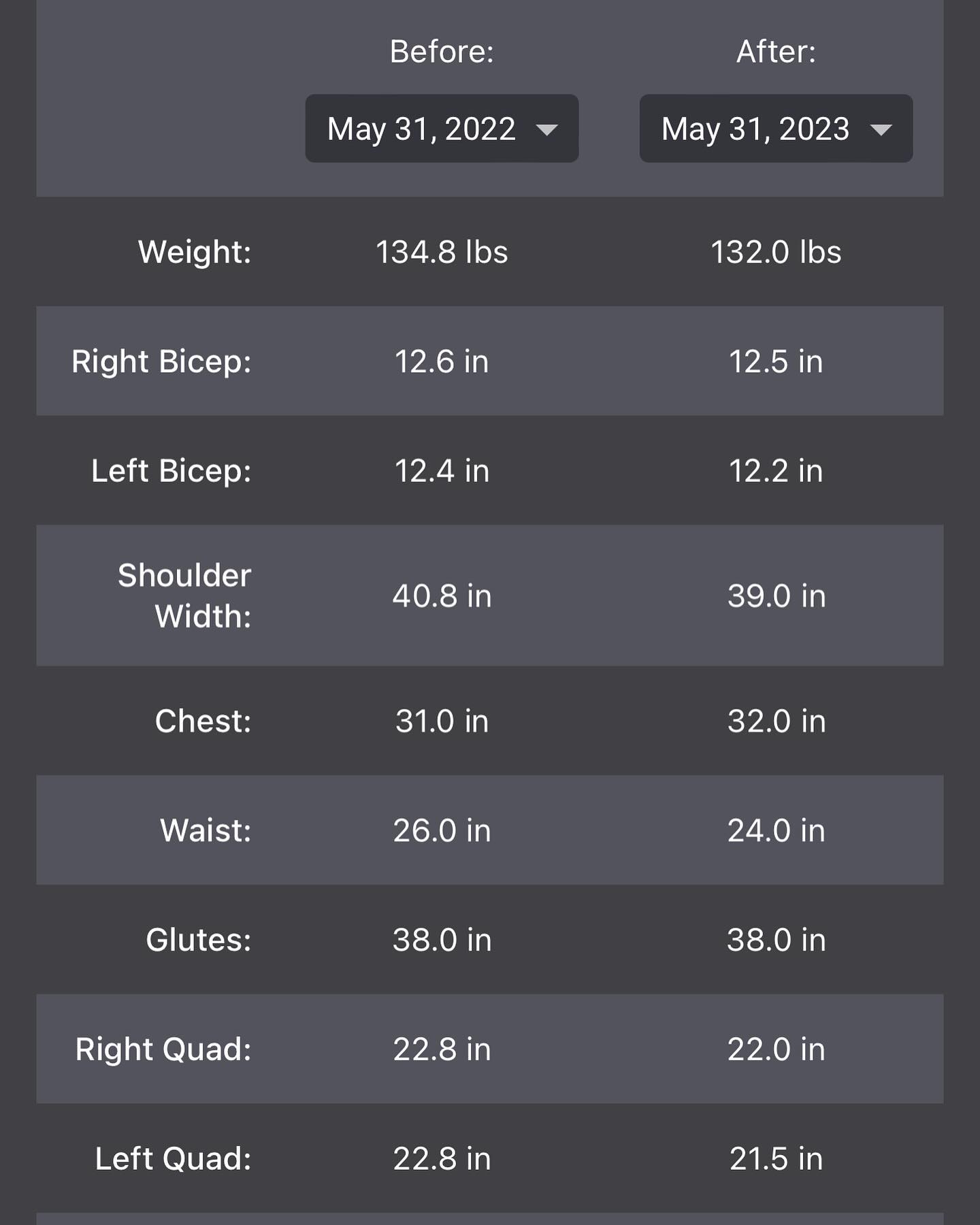Open the Before date dropdown May 31, 2022
Screen dimensions: 980x1225
[442, 129]
